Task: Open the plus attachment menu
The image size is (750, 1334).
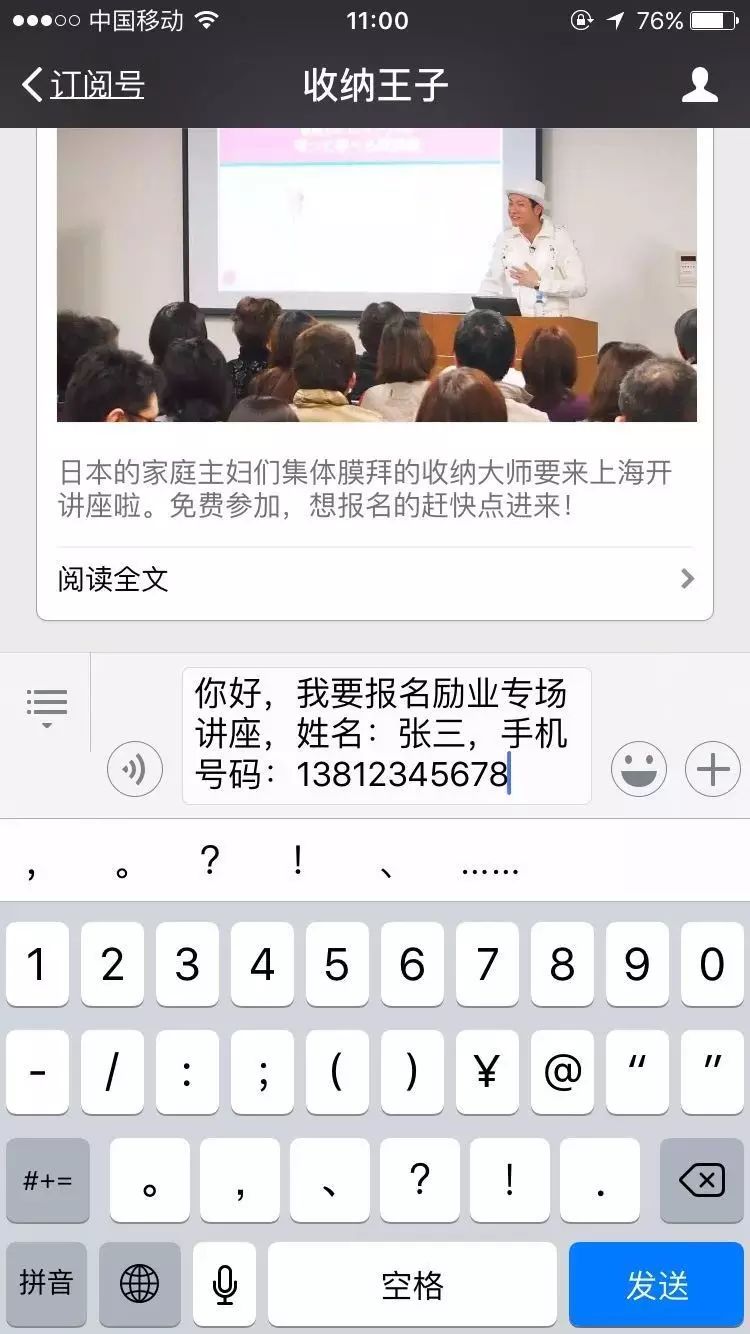Action: pyautogui.click(x=712, y=769)
